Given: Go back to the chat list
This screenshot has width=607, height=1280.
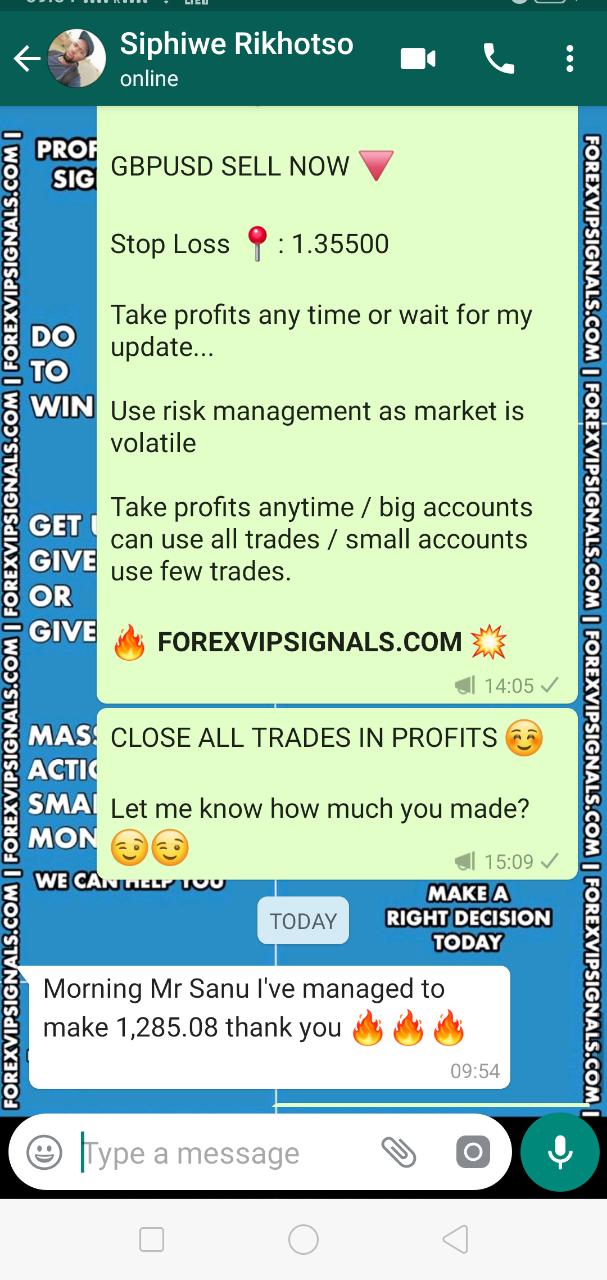Looking at the screenshot, I should 27,60.
